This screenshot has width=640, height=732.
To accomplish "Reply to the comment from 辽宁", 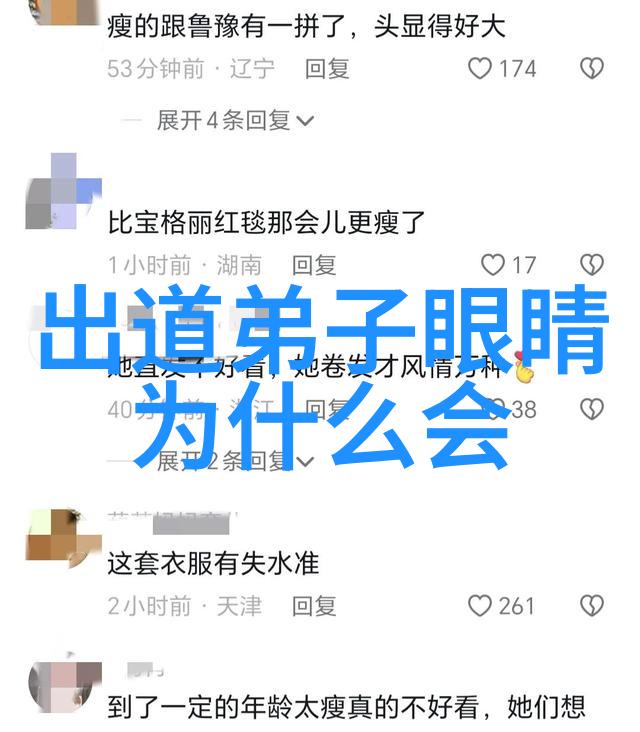I will [x=327, y=69].
